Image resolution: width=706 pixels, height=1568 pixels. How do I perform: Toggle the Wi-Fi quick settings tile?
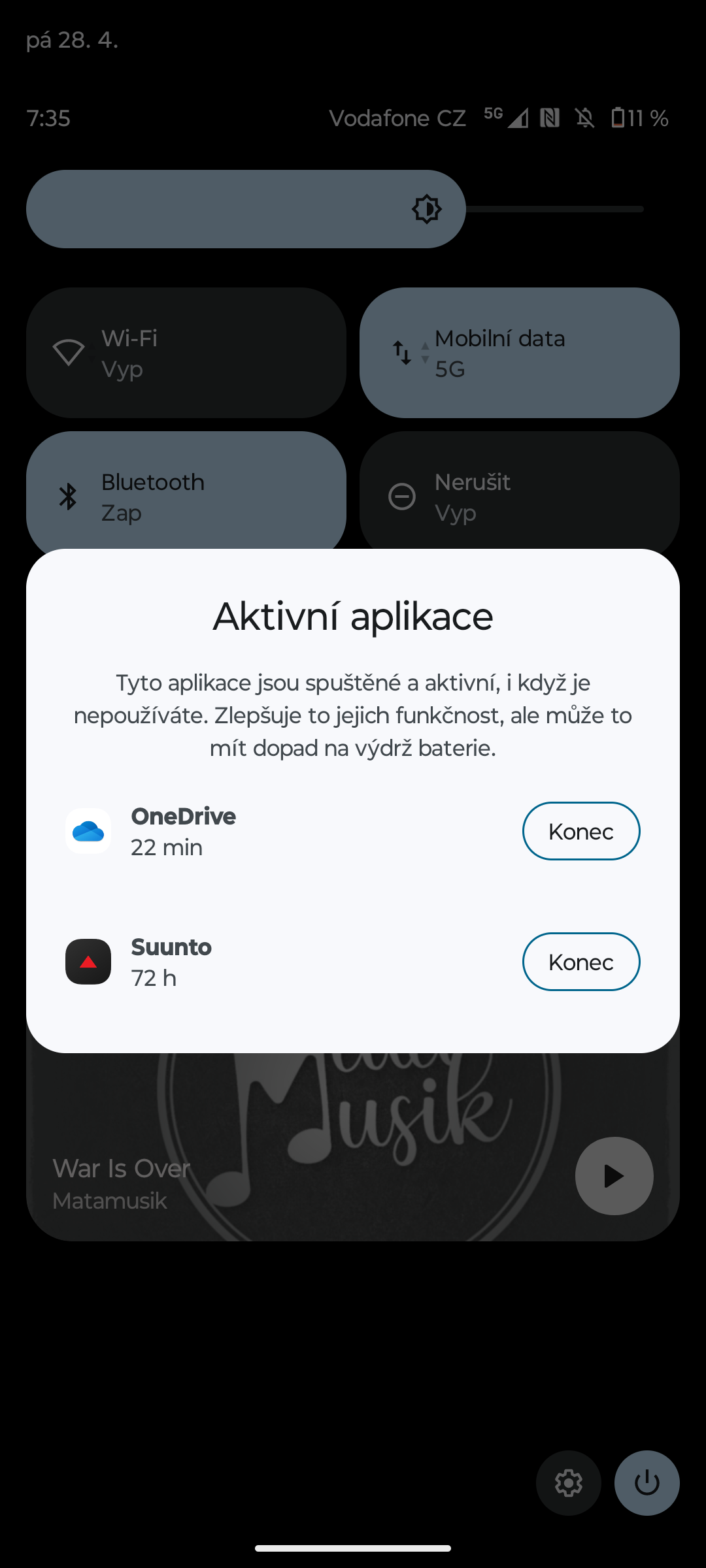click(x=186, y=353)
